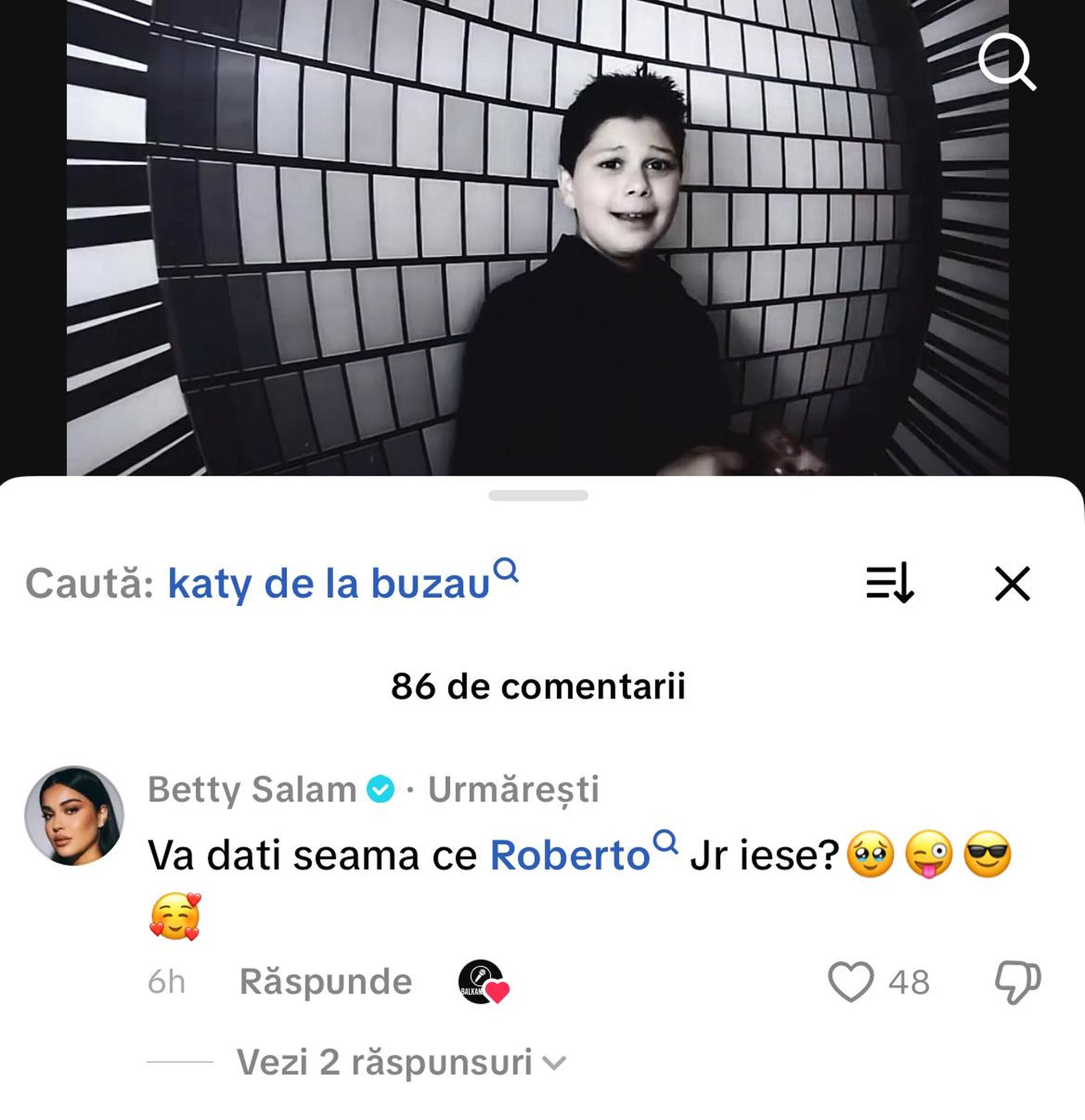Tap the Roberto search link in comment
This screenshot has width=1085, height=1120.
pos(572,855)
